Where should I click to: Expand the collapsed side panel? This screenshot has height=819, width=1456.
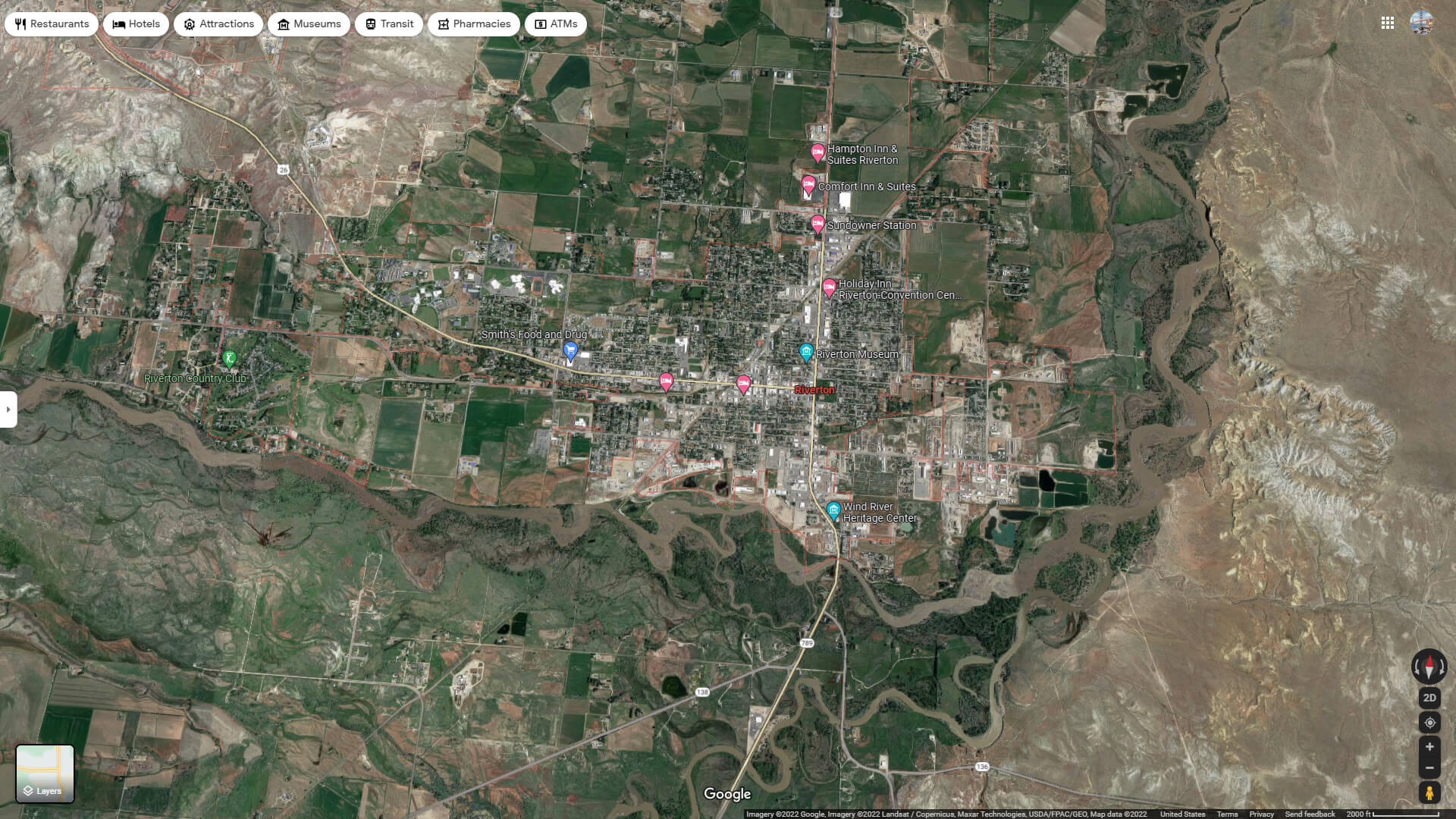pos(8,409)
